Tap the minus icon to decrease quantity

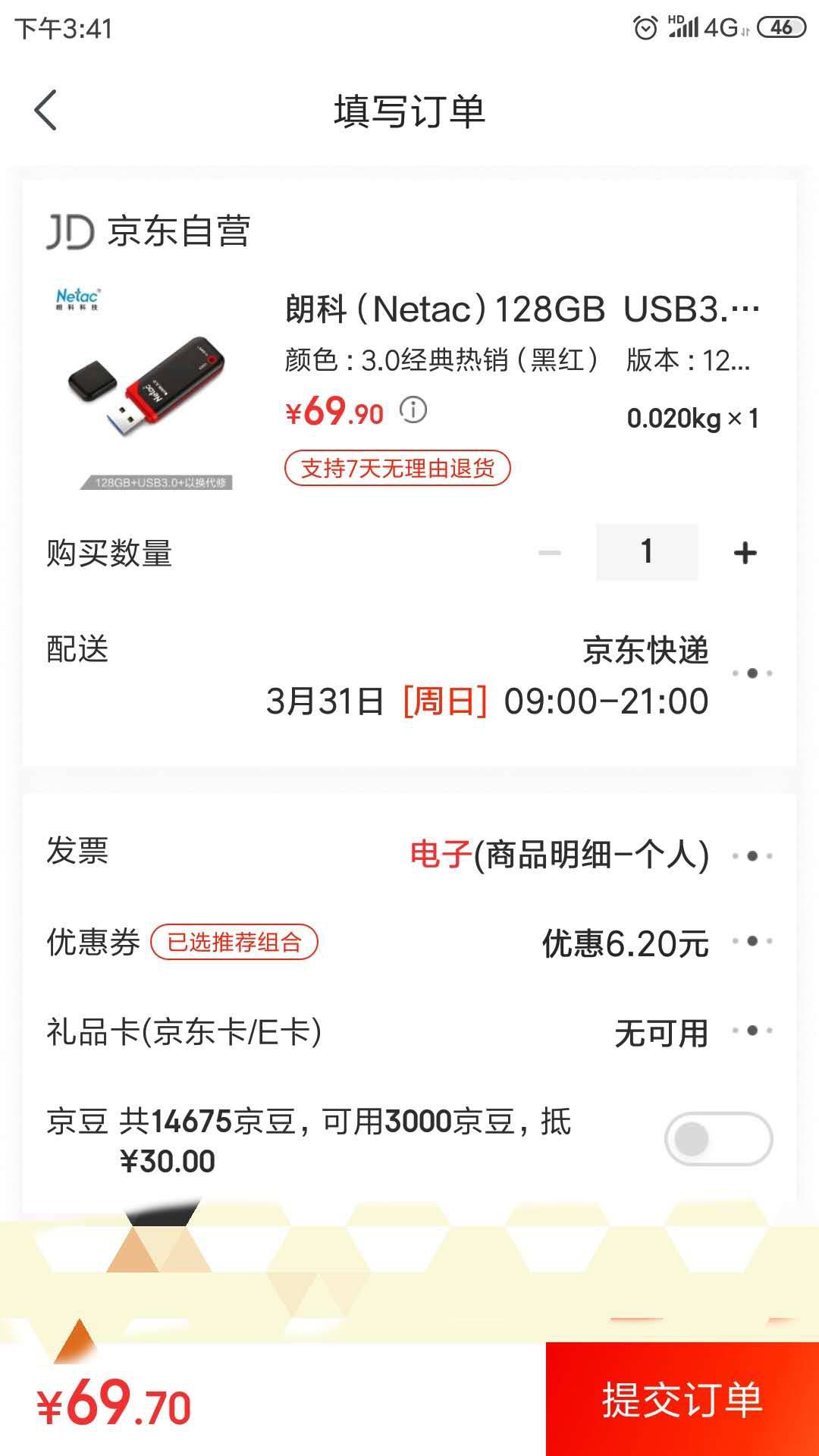[548, 552]
